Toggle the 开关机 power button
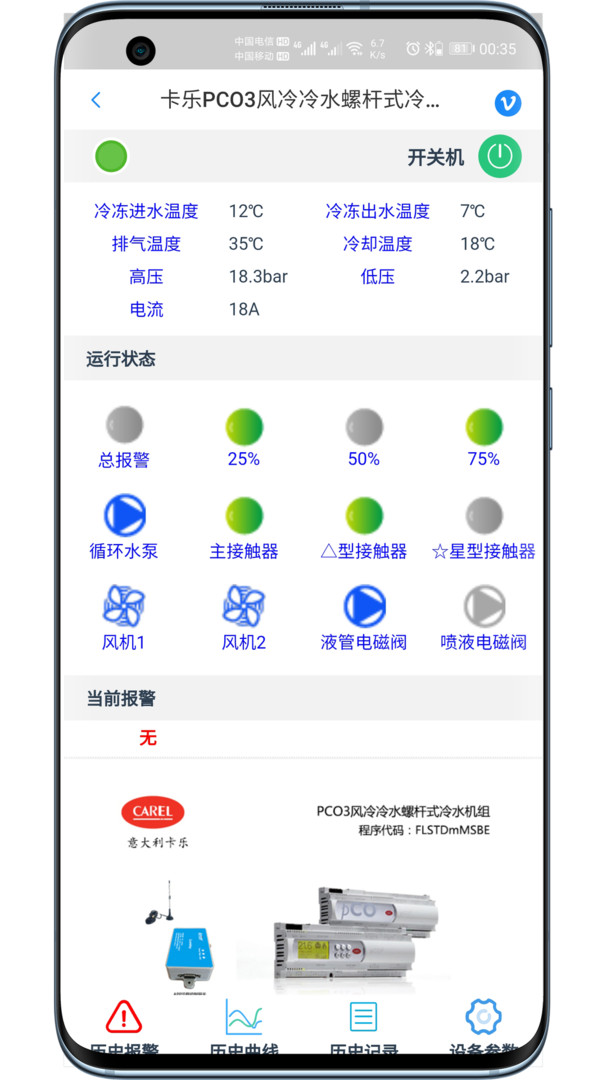 (499, 157)
